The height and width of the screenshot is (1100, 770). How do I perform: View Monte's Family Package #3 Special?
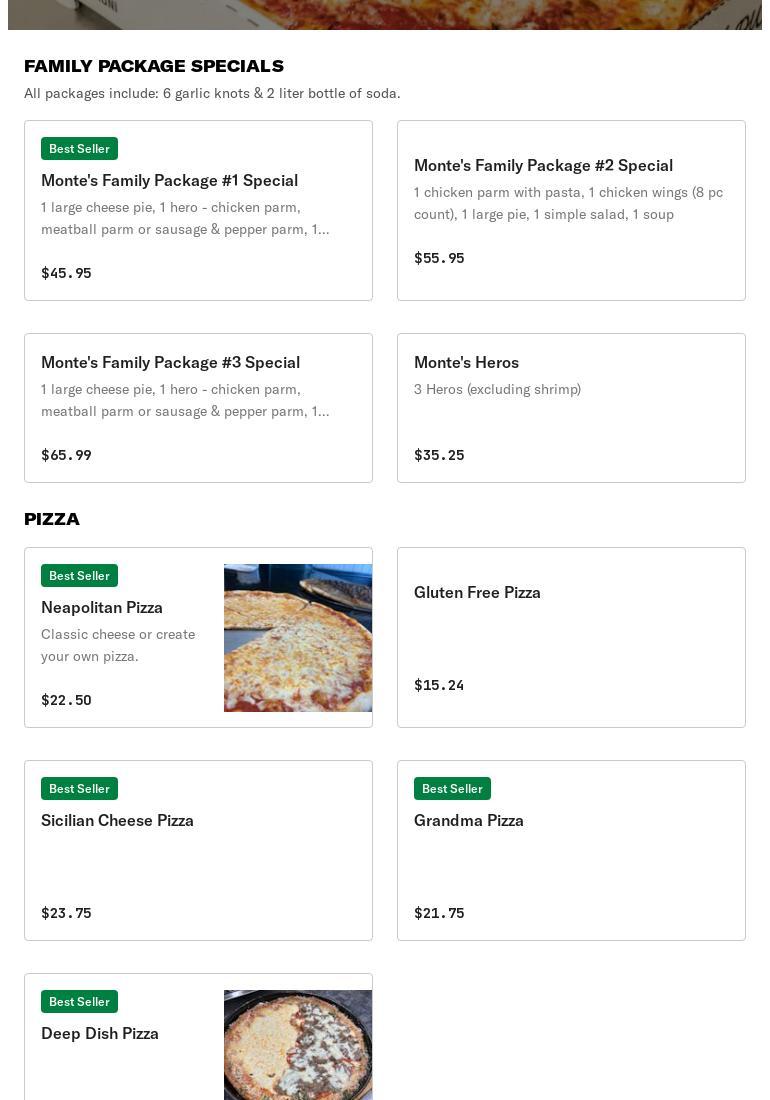(x=198, y=407)
